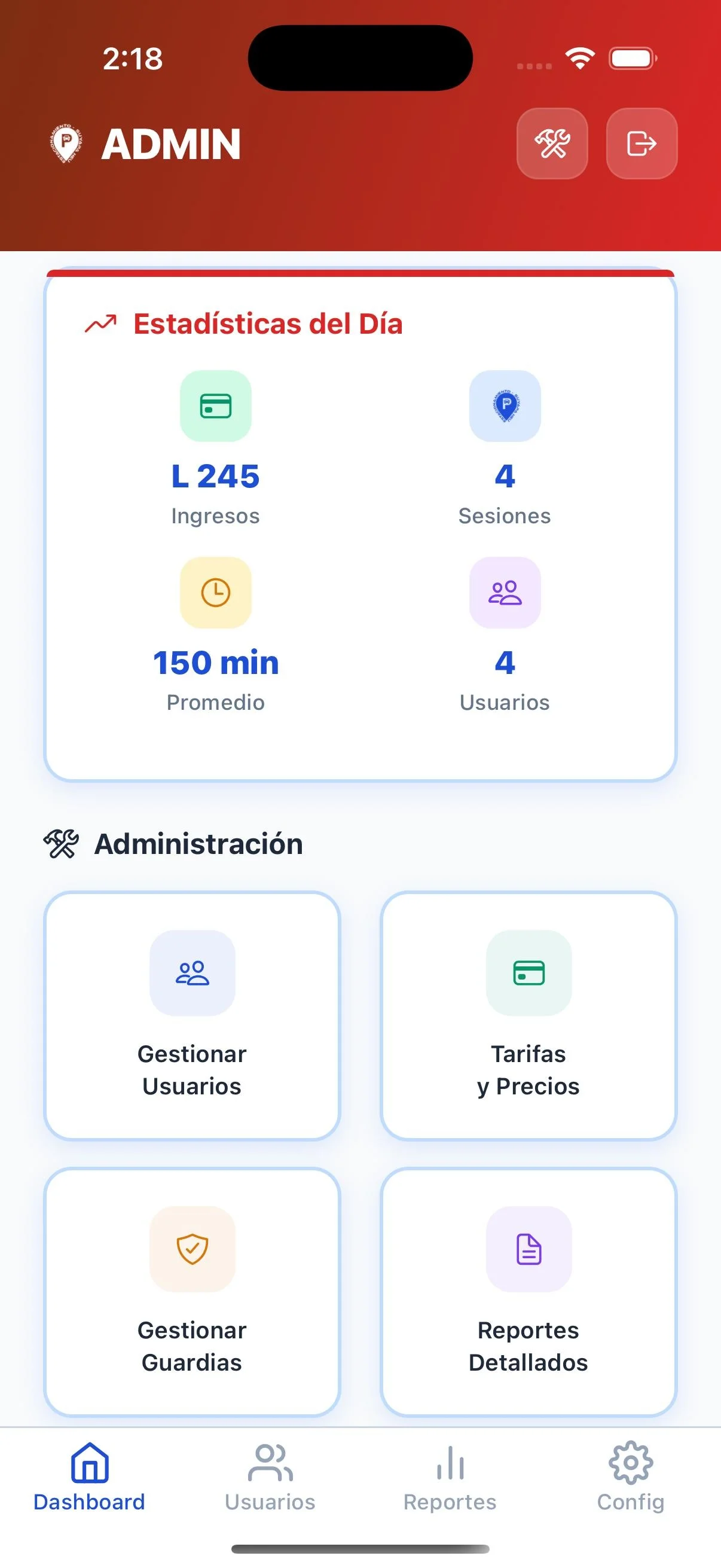Switch to the Usuarios tab

tap(270, 1477)
